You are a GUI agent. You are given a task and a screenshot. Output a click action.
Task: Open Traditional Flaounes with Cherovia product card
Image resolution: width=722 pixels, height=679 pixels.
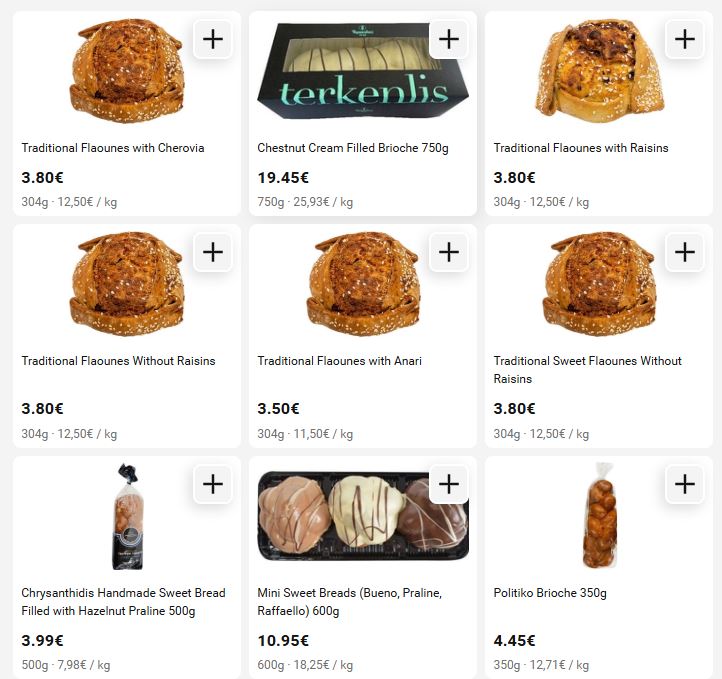click(x=112, y=148)
